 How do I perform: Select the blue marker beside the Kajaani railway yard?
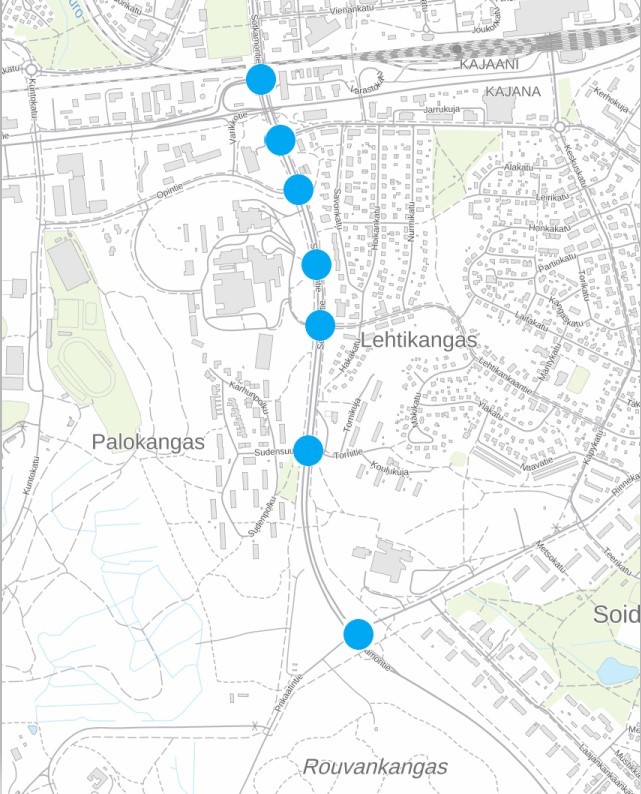261,79
